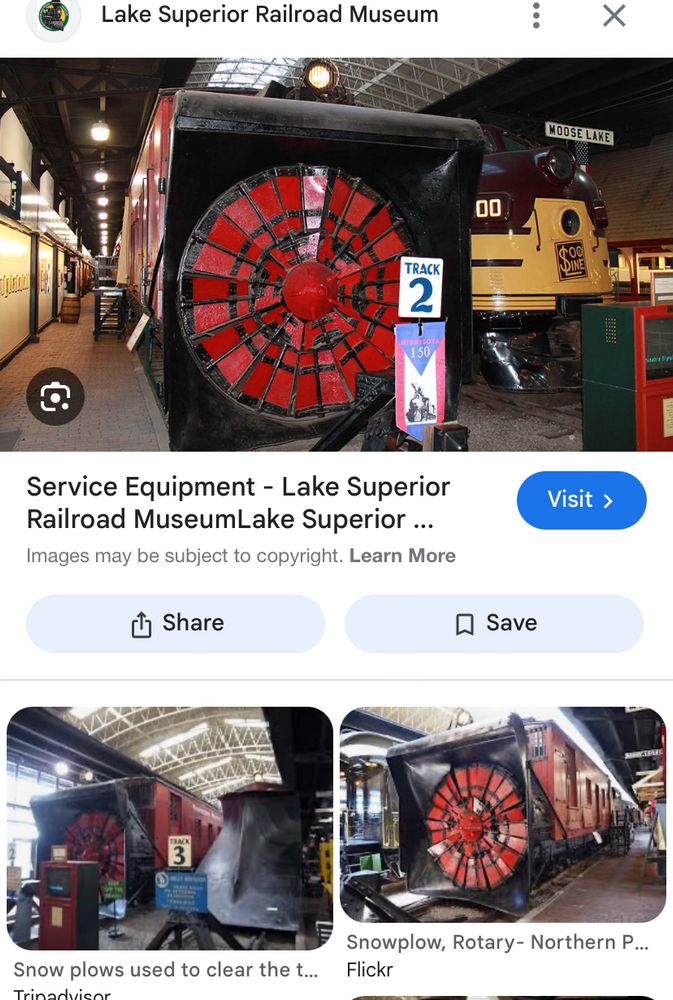Search this image with Google Lens
This screenshot has height=1000, width=673.
(x=55, y=397)
